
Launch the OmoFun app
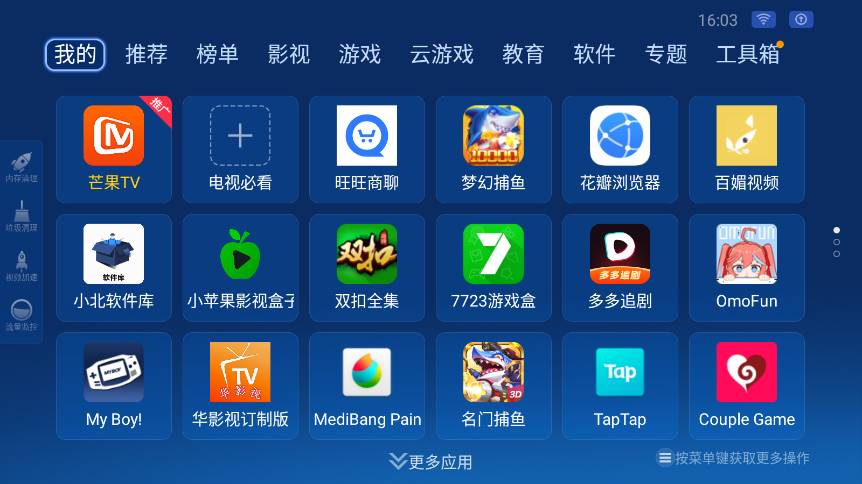[x=747, y=266]
